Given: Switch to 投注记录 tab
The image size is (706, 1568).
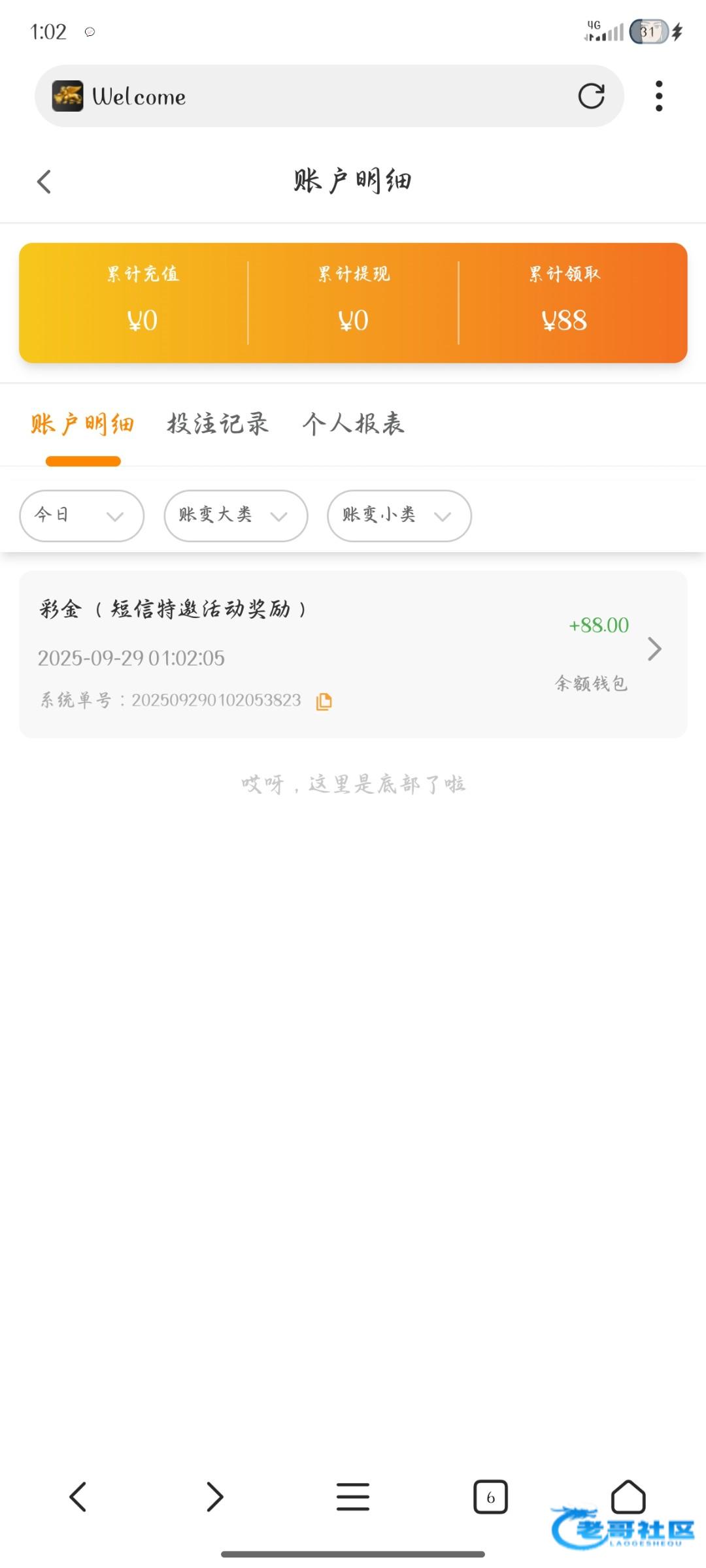Looking at the screenshot, I should (x=218, y=423).
